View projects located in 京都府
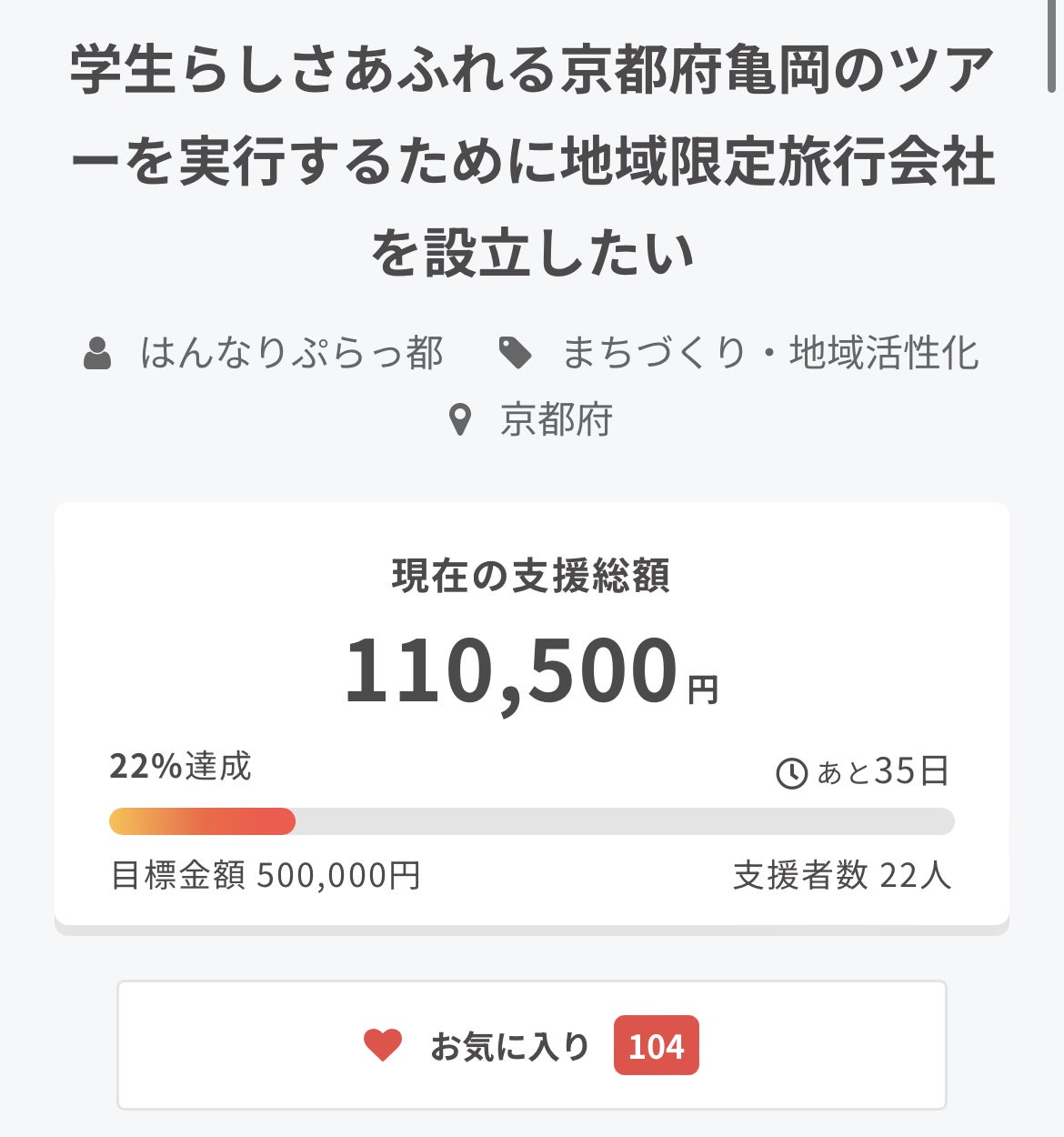The image size is (1064, 1137). (x=556, y=420)
